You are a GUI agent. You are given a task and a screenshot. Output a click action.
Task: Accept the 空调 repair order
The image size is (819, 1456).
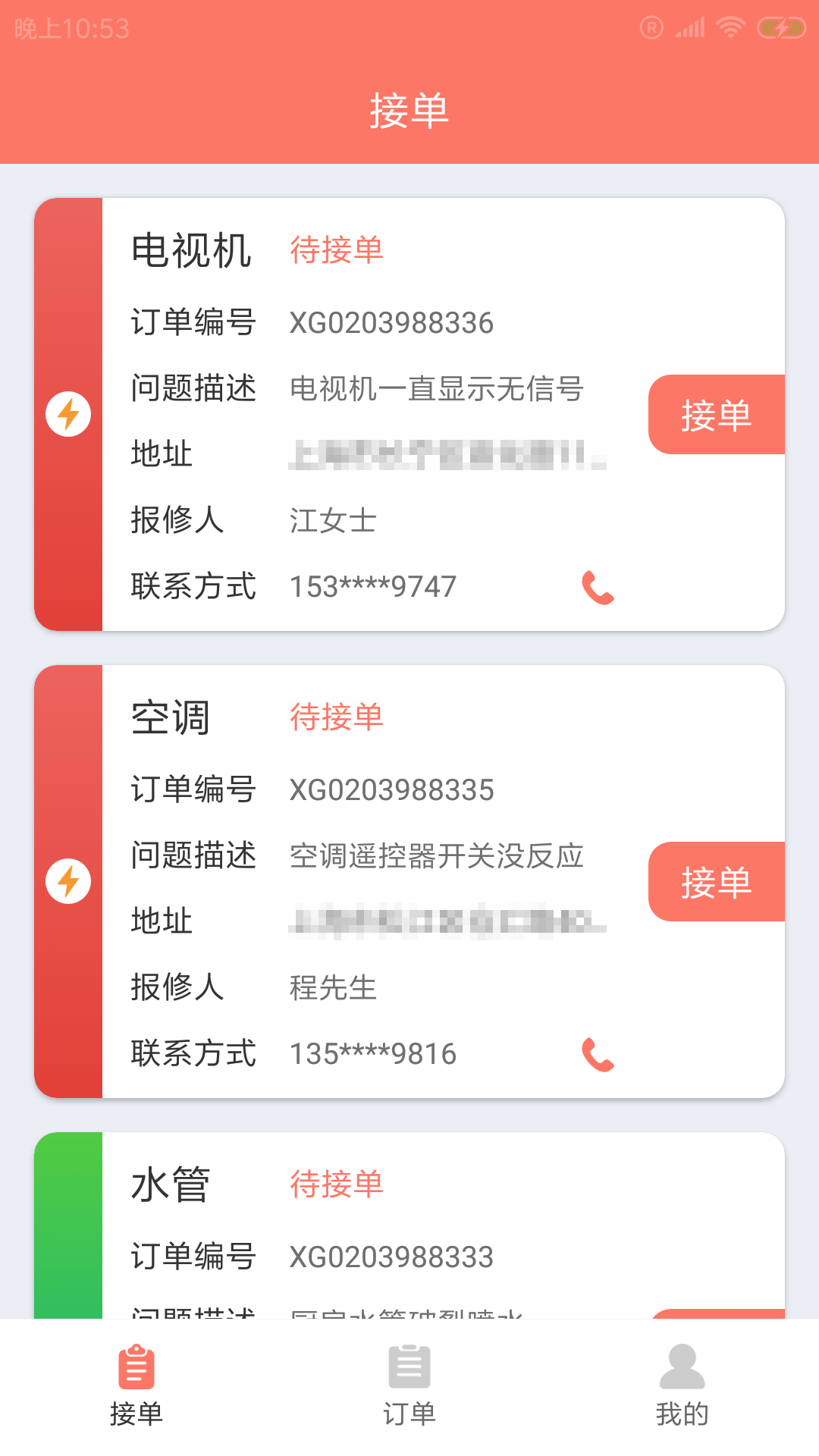coord(717,881)
